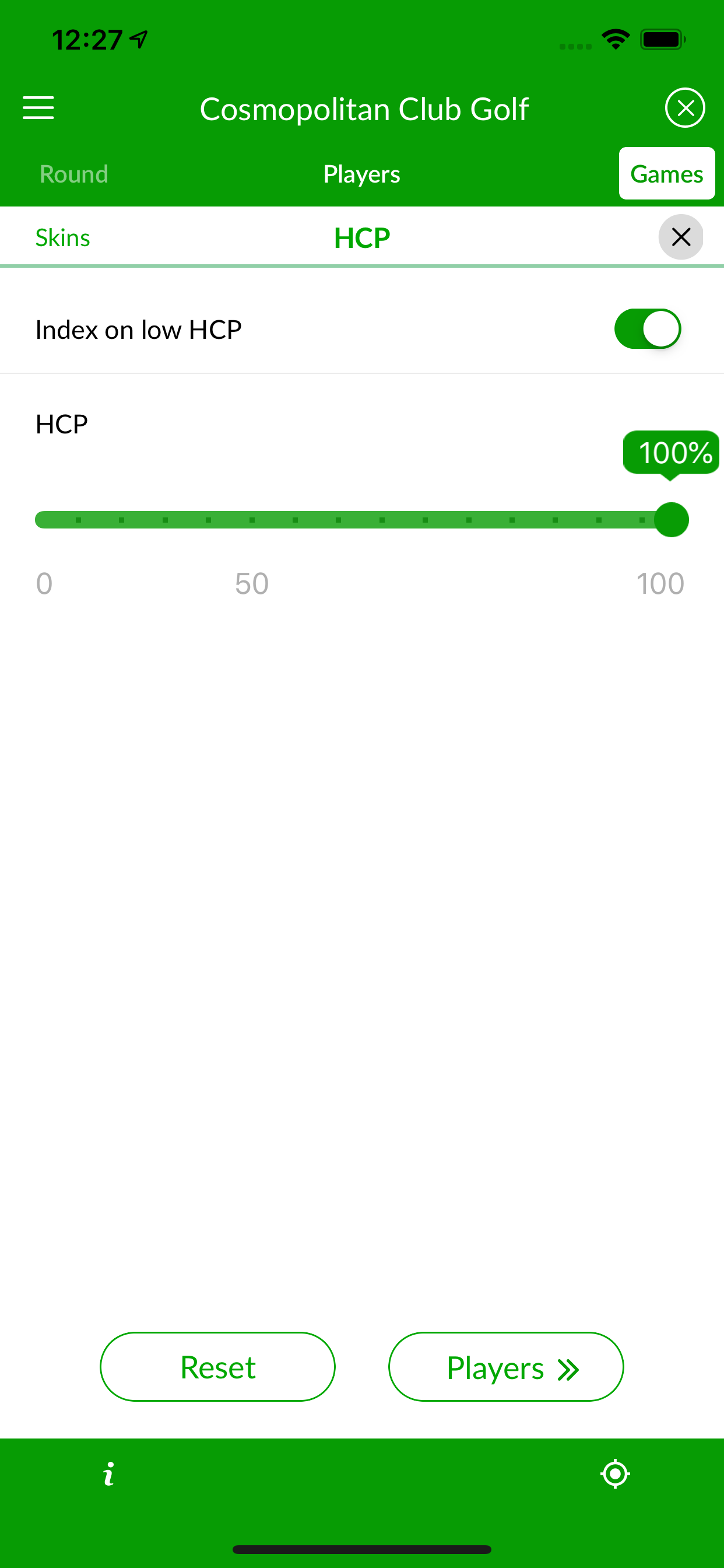Continue to Players
The width and height of the screenshot is (724, 1568).
click(505, 1367)
